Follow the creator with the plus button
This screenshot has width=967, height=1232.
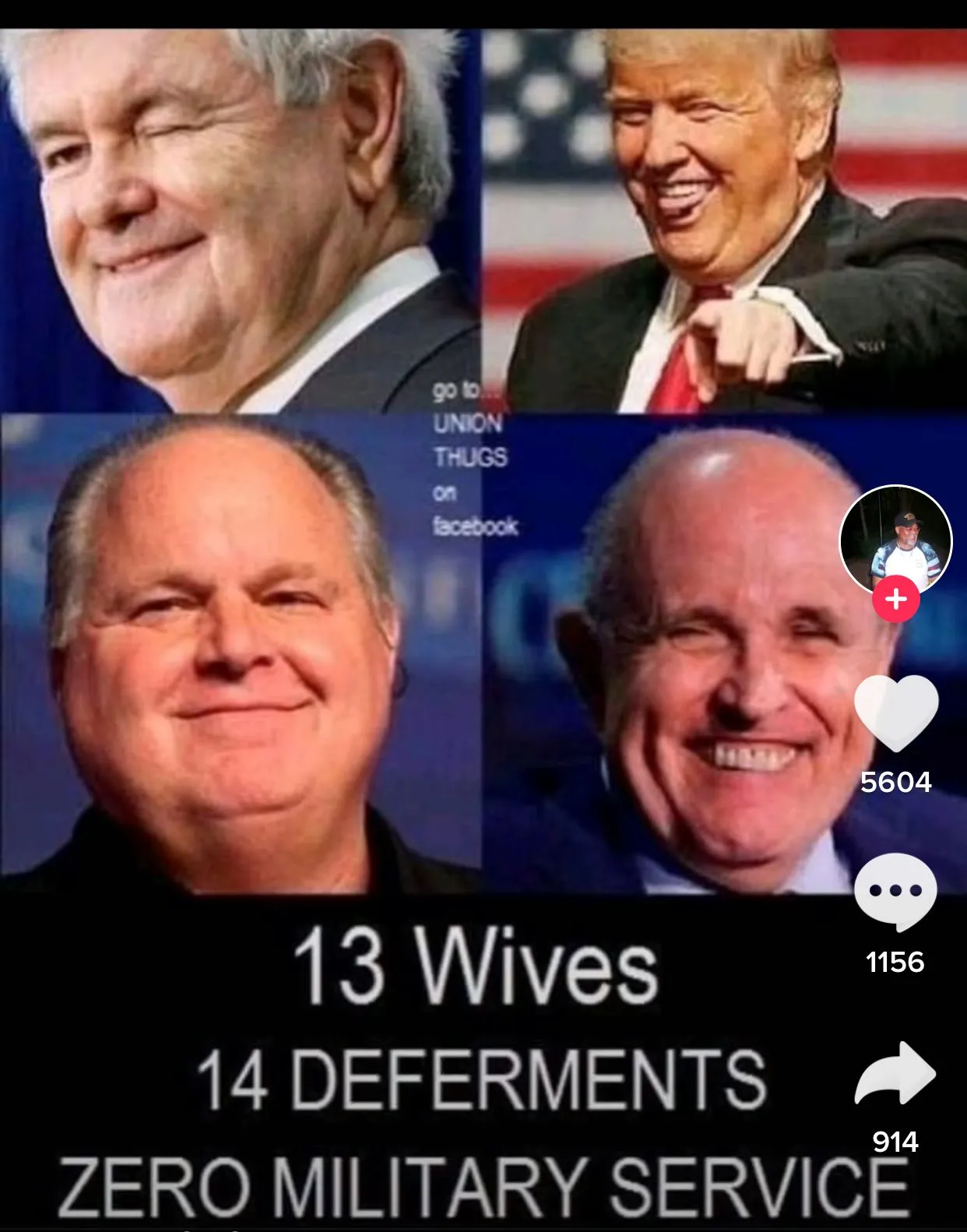[895, 599]
